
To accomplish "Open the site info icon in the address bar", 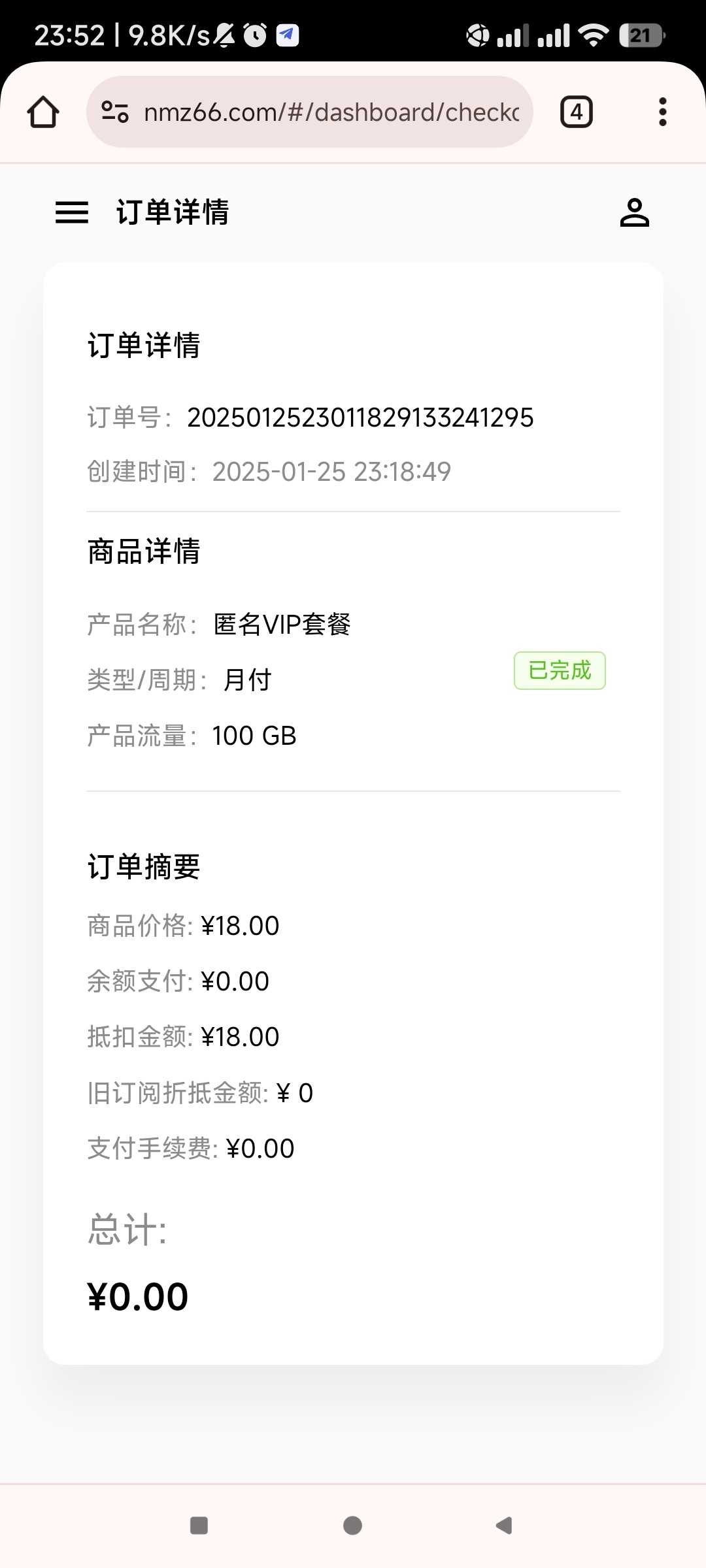I will [115, 112].
